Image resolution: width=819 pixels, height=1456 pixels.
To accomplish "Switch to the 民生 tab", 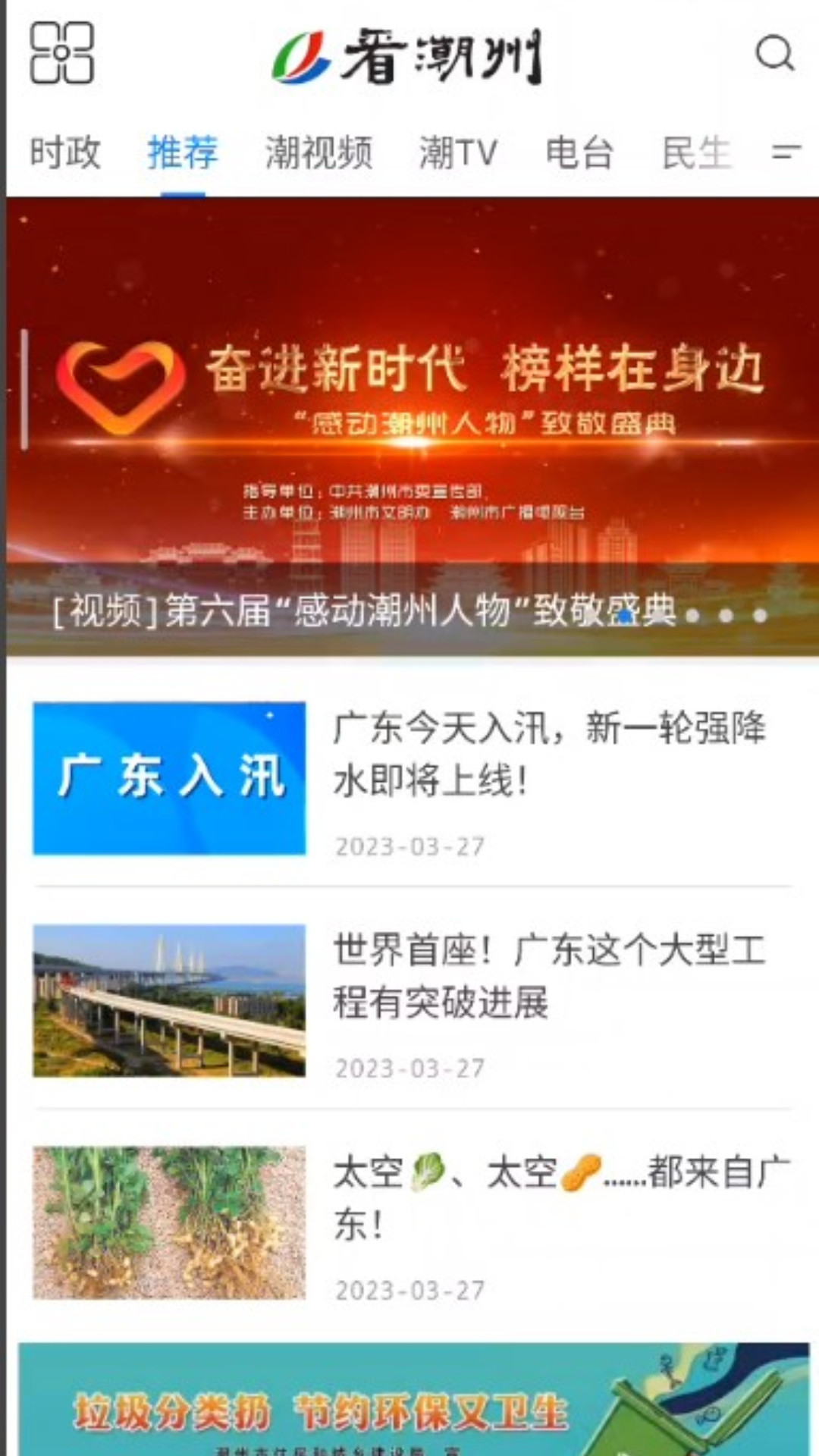I will coord(696,152).
